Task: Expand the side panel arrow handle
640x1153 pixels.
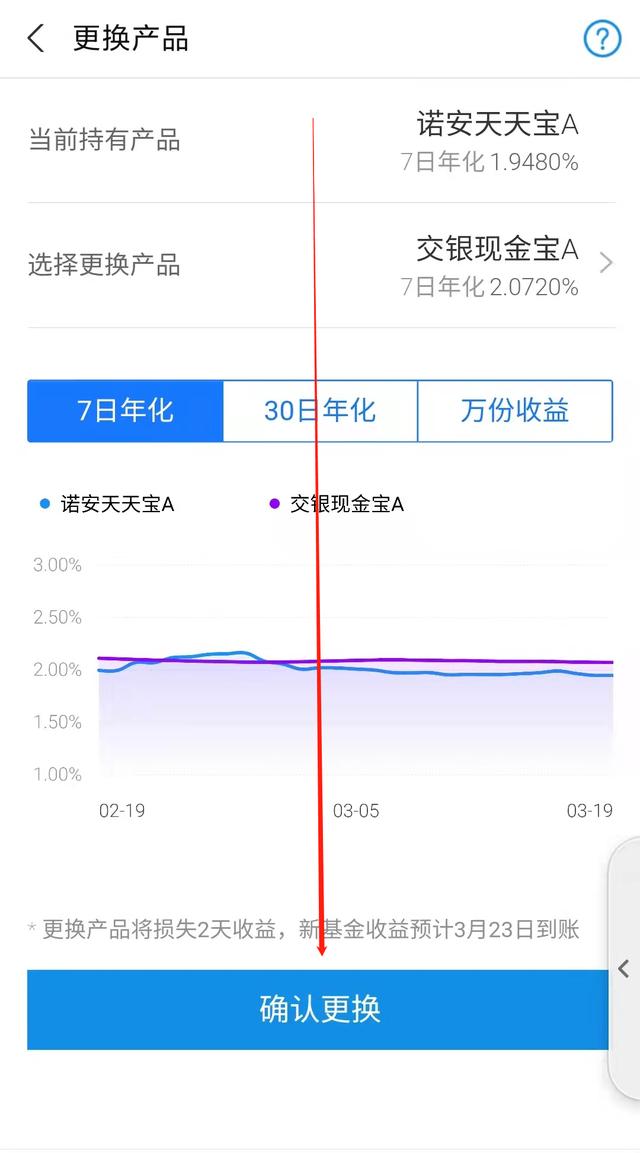Action: click(x=624, y=968)
